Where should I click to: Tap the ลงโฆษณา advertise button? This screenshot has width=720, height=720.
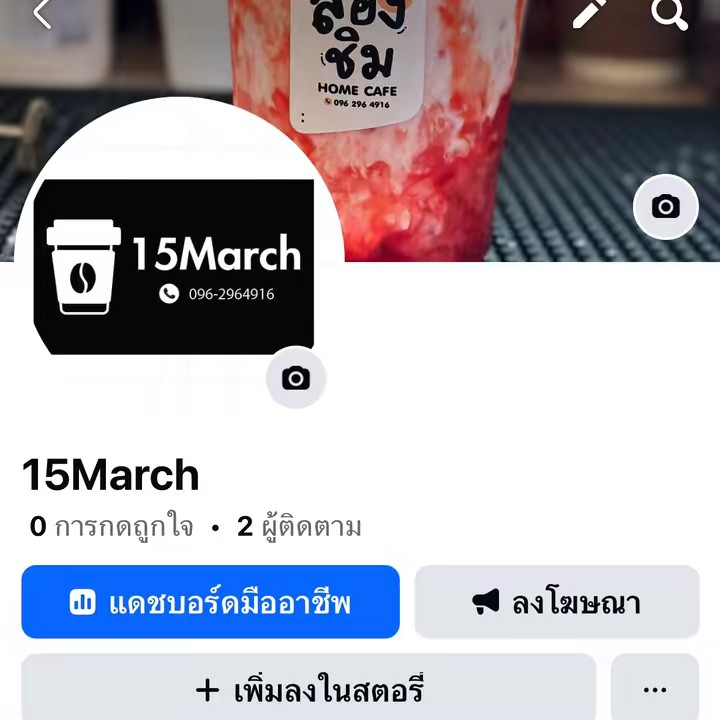tap(556, 602)
